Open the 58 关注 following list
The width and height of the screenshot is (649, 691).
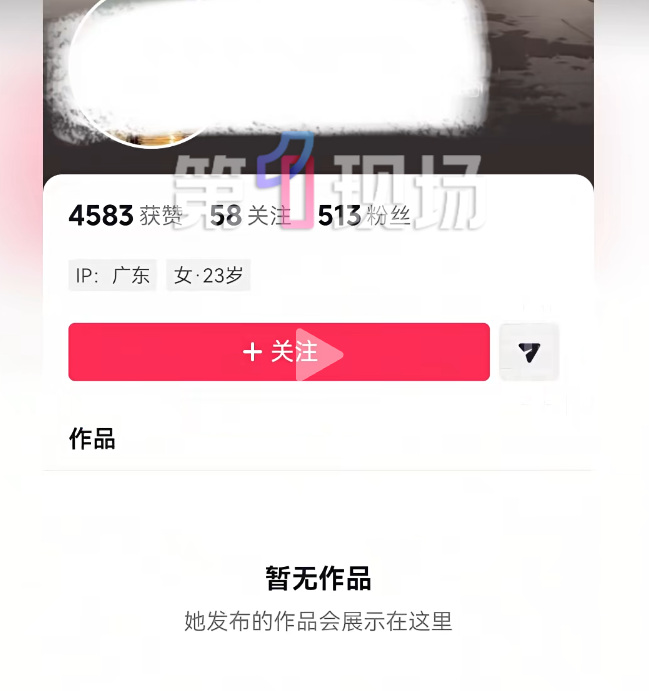coord(250,216)
